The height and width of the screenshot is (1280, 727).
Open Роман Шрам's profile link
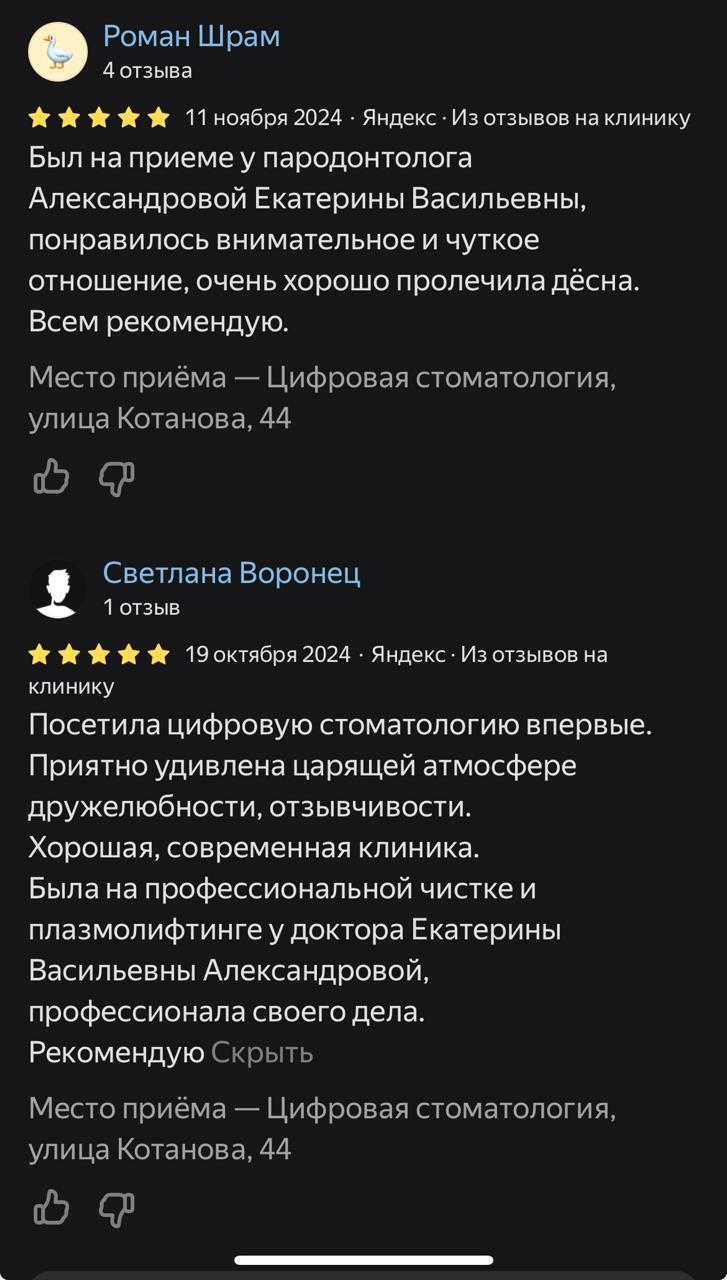191,37
